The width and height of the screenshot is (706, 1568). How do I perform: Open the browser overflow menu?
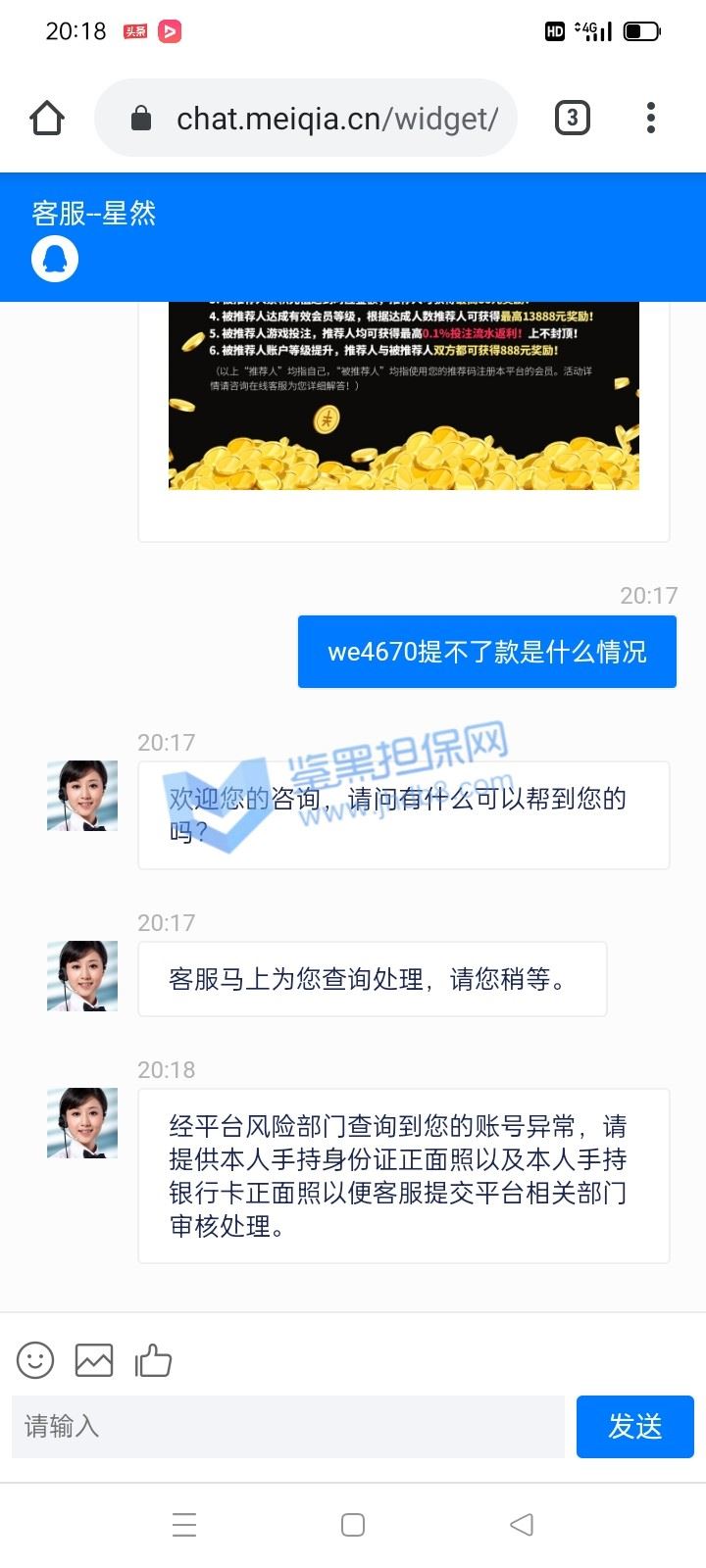tap(651, 119)
